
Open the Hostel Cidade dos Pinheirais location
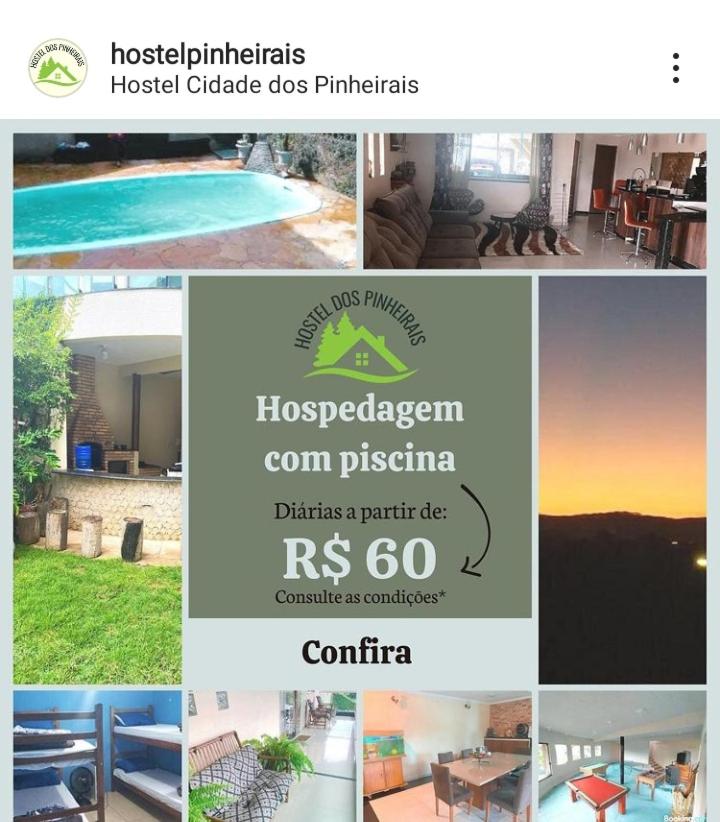click(x=264, y=85)
